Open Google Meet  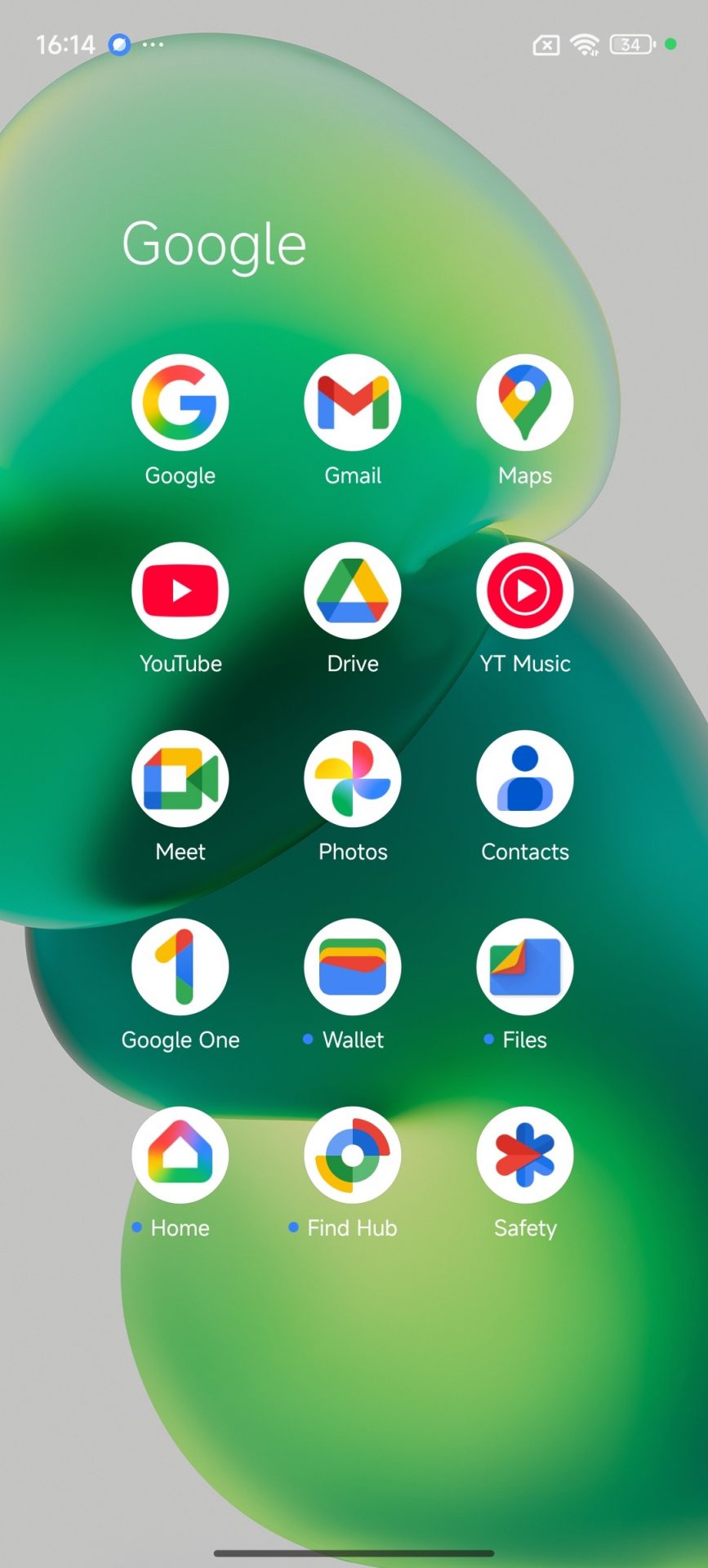click(x=180, y=778)
